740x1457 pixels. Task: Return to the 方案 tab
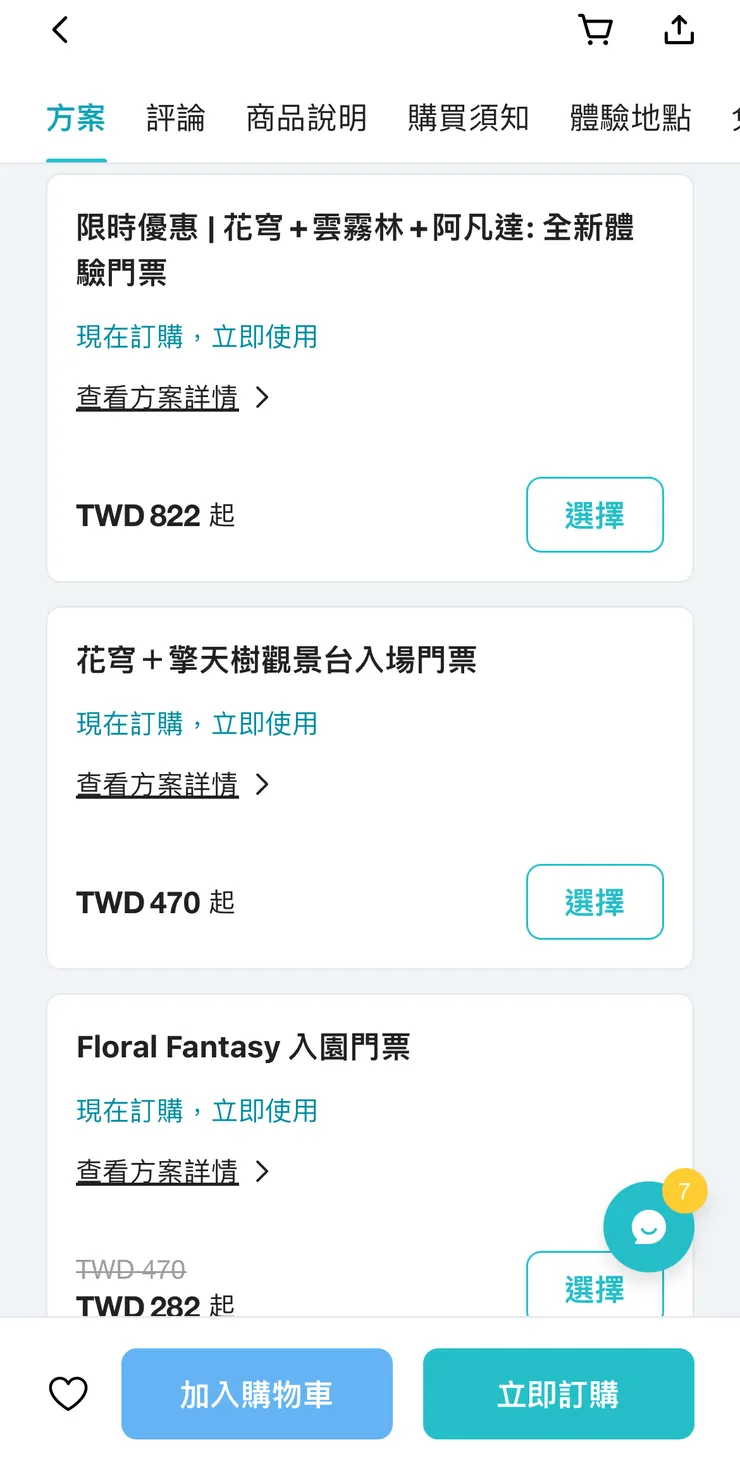76,118
